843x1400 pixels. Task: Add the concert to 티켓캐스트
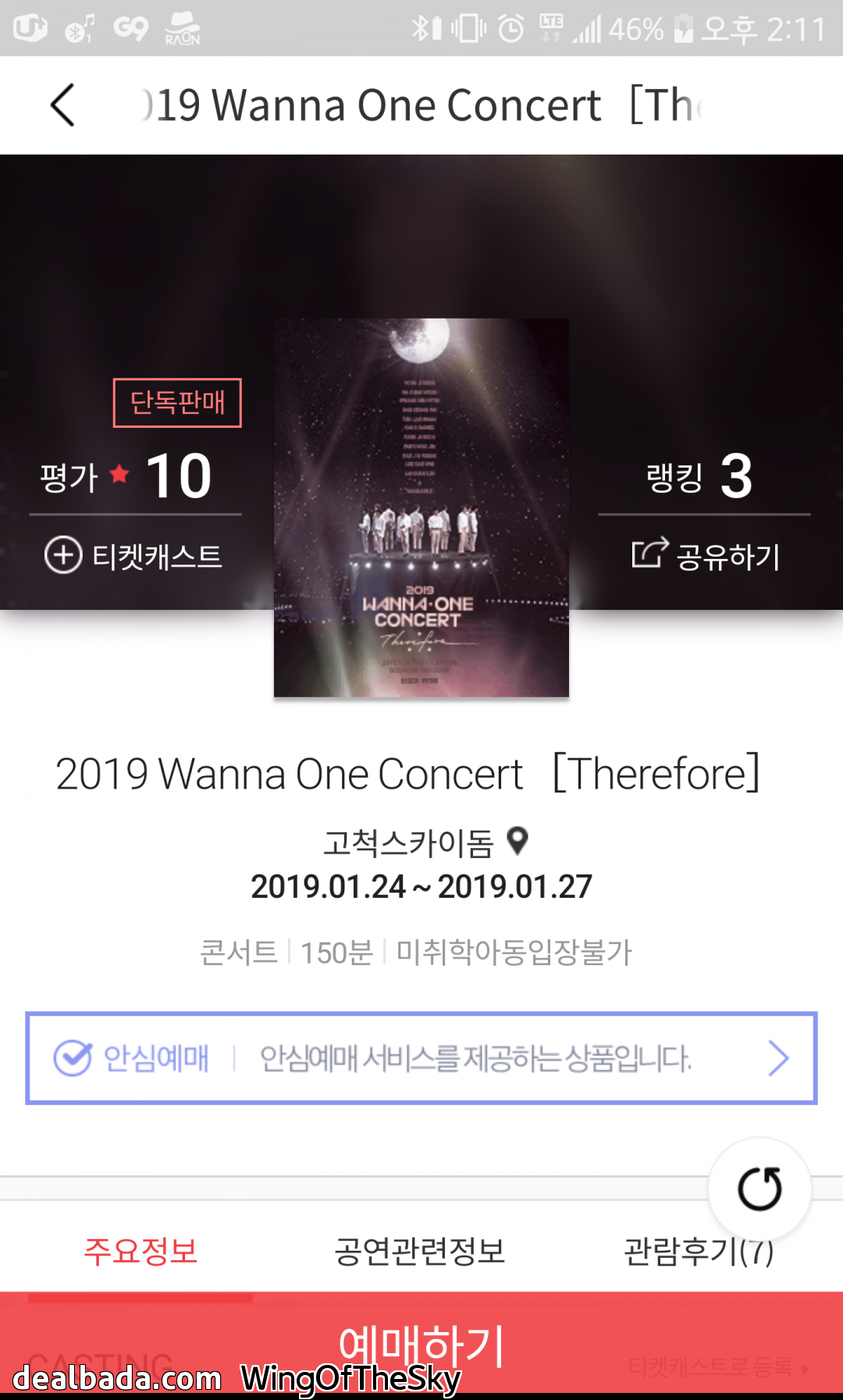[x=134, y=556]
